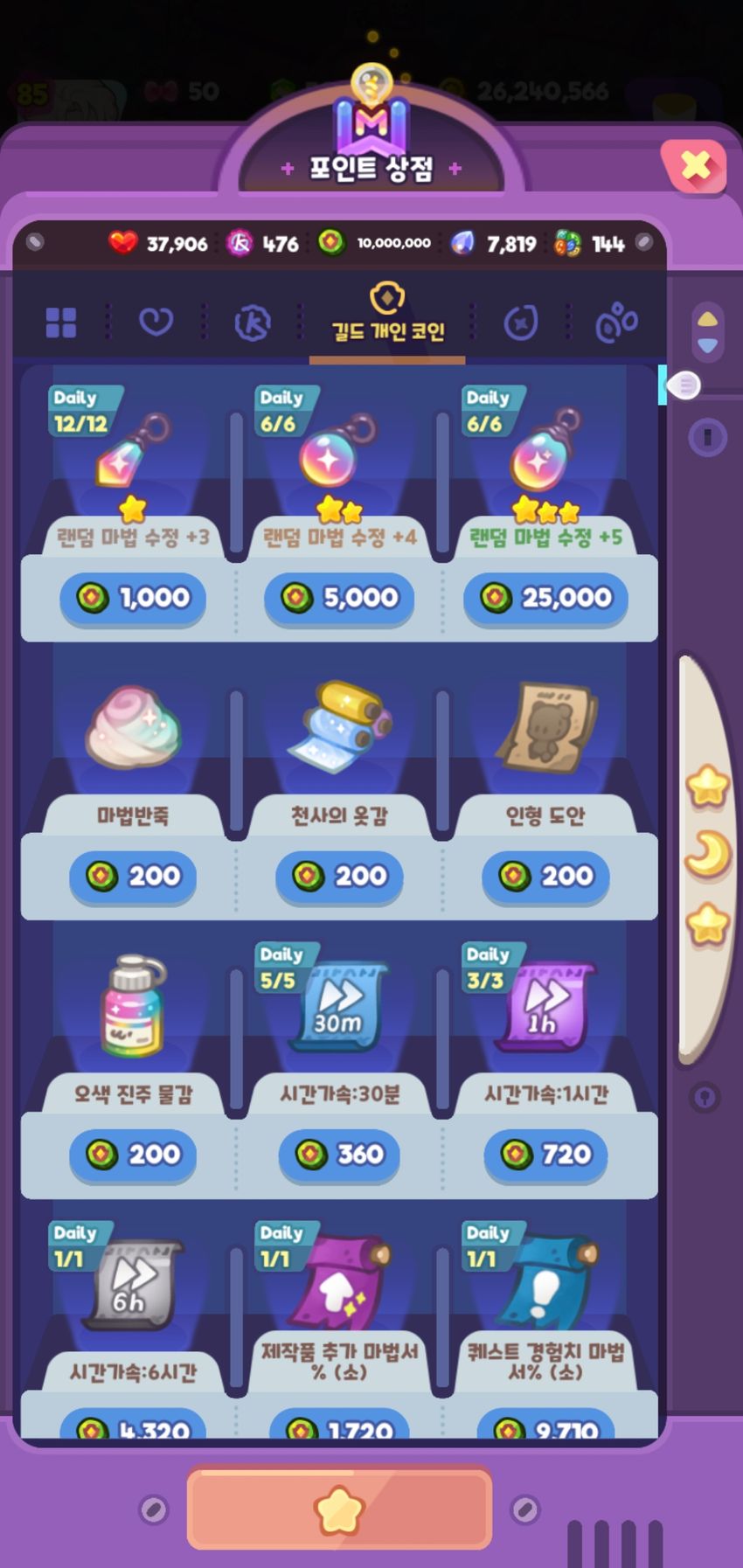Purchase 오색 진주 물감 for 200 coins
Image resolution: width=743 pixels, height=1568 pixels.
pos(133,1155)
